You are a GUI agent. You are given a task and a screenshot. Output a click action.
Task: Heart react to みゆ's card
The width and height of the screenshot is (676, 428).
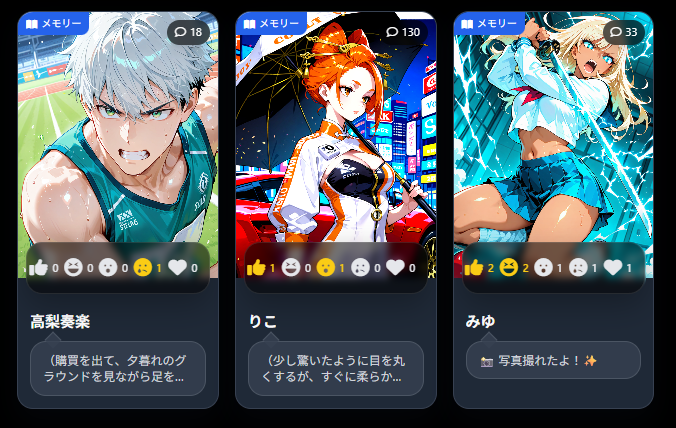(x=614, y=267)
